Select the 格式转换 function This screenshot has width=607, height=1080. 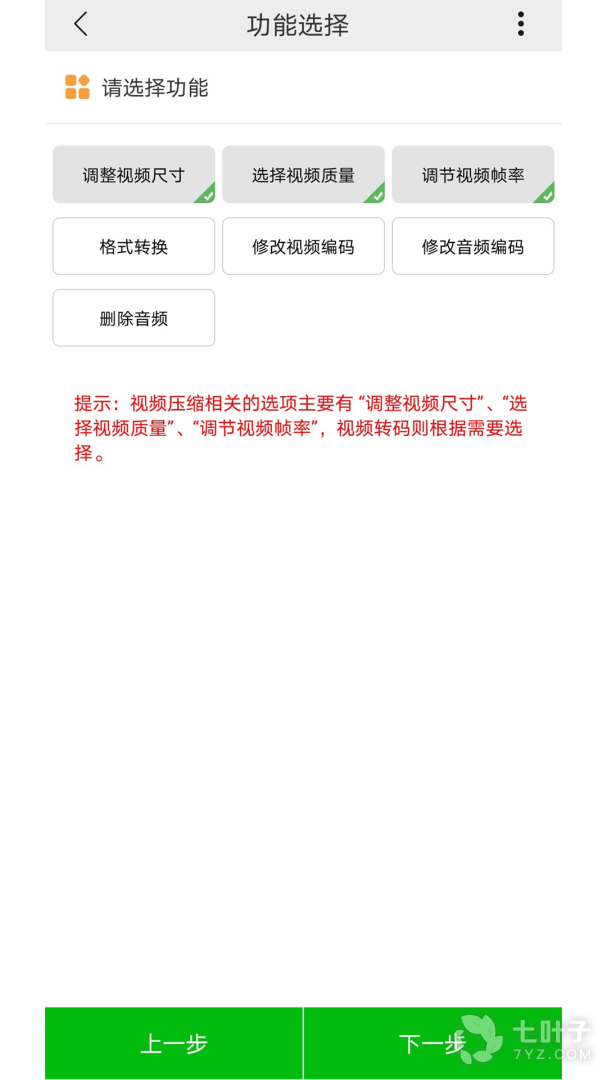133,246
